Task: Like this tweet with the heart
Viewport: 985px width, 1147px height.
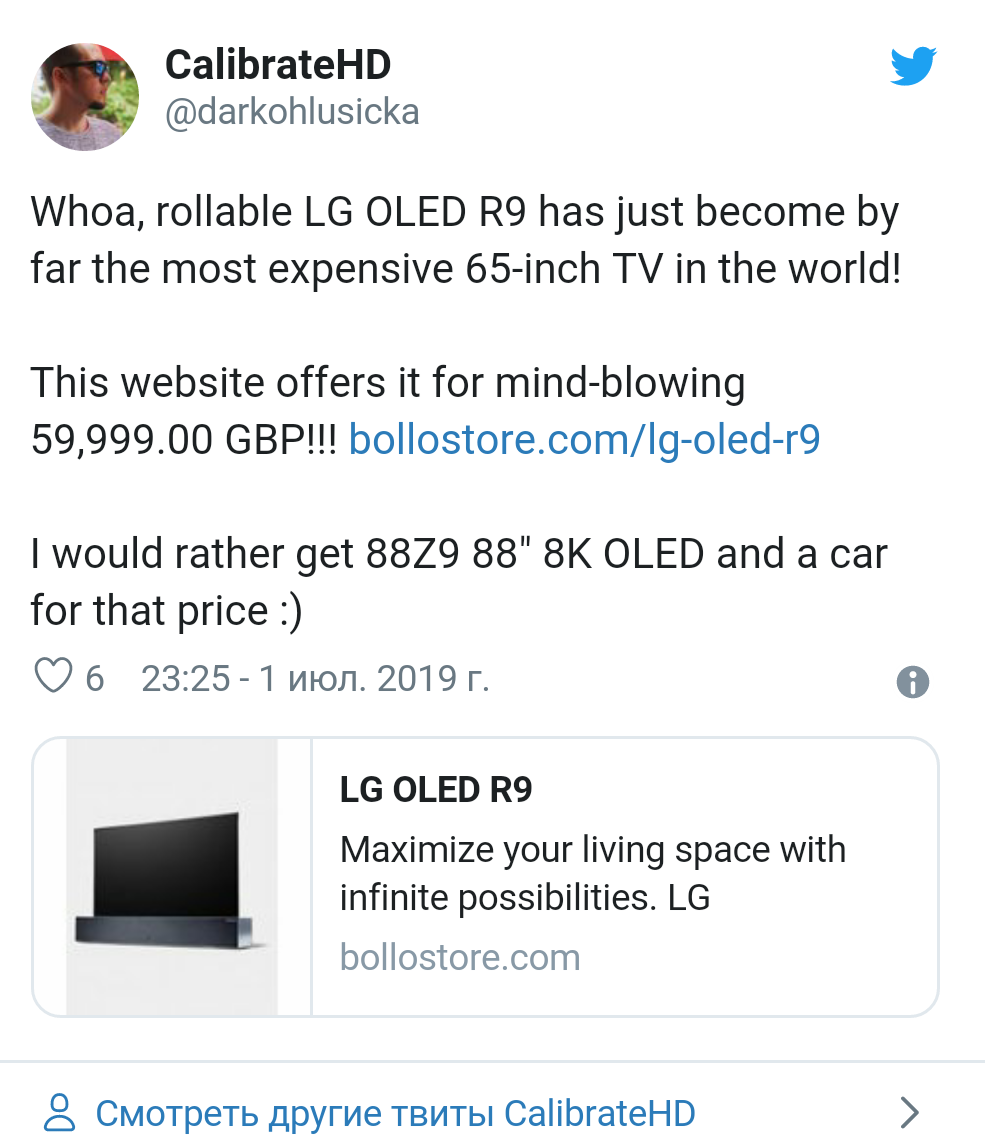Action: [x=53, y=678]
